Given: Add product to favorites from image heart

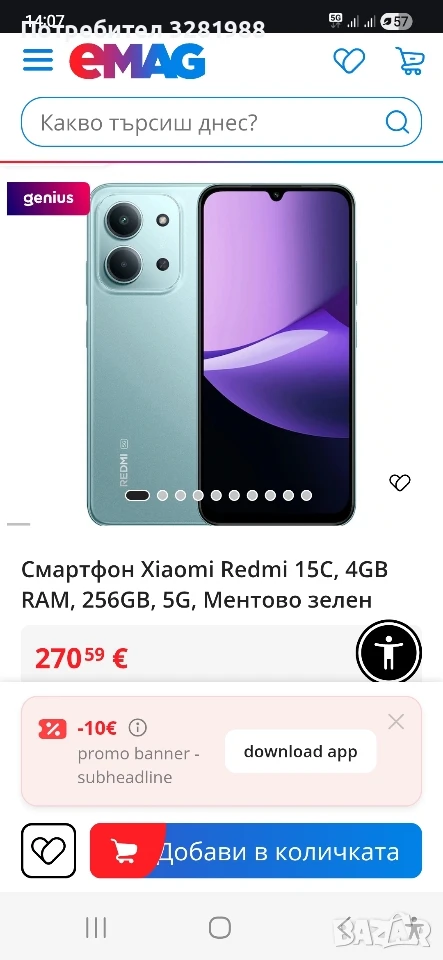Looking at the screenshot, I should tap(400, 483).
